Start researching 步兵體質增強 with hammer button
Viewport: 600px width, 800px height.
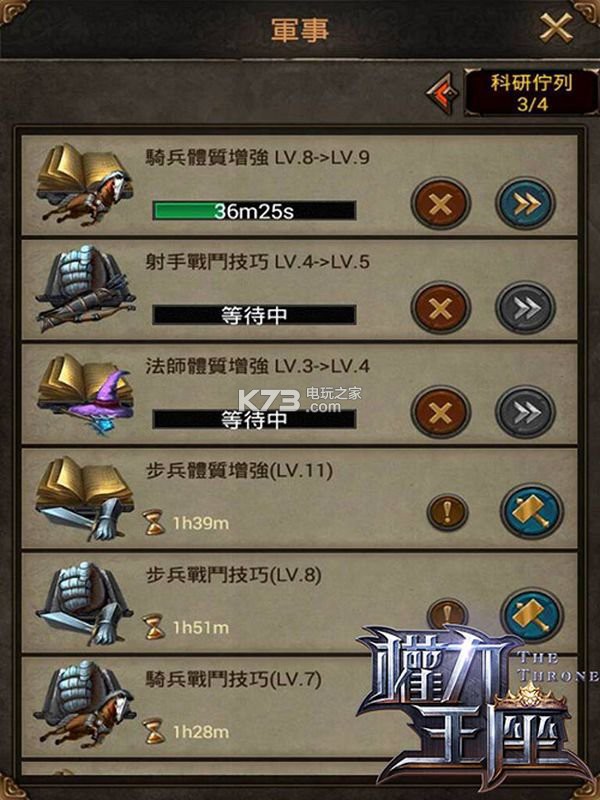click(531, 512)
